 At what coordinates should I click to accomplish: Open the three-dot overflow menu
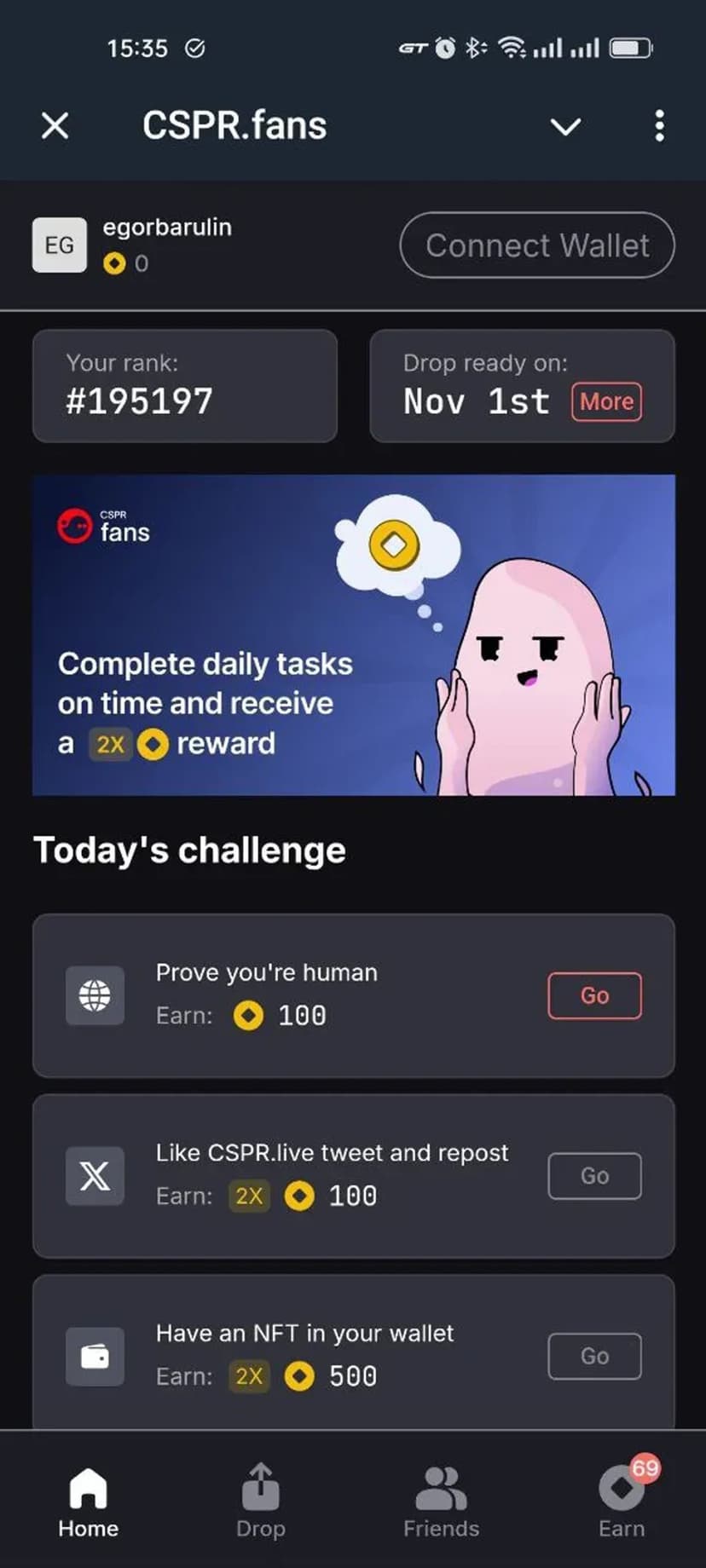(659, 126)
